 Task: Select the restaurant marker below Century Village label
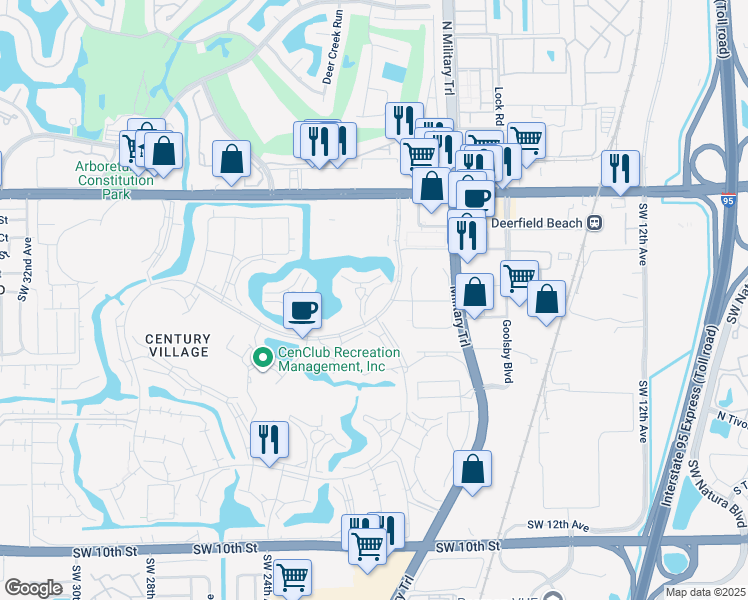coord(269,439)
